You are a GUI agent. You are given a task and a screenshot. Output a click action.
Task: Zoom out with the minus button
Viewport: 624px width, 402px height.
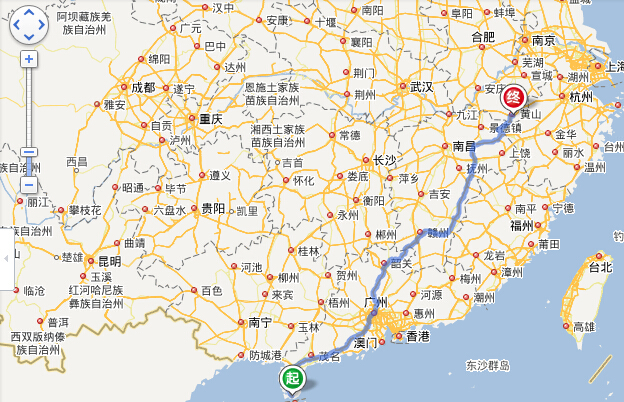pos(29,185)
